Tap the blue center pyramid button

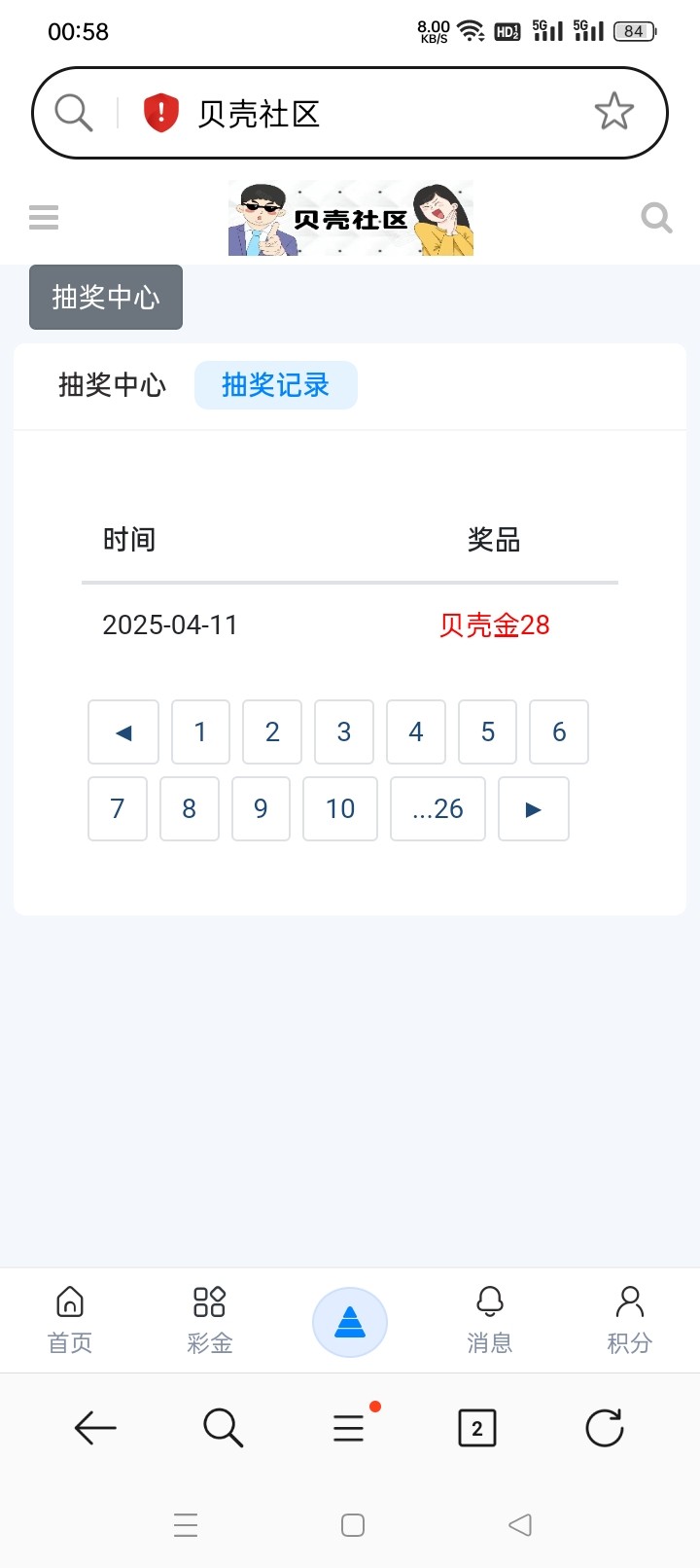[350, 1322]
